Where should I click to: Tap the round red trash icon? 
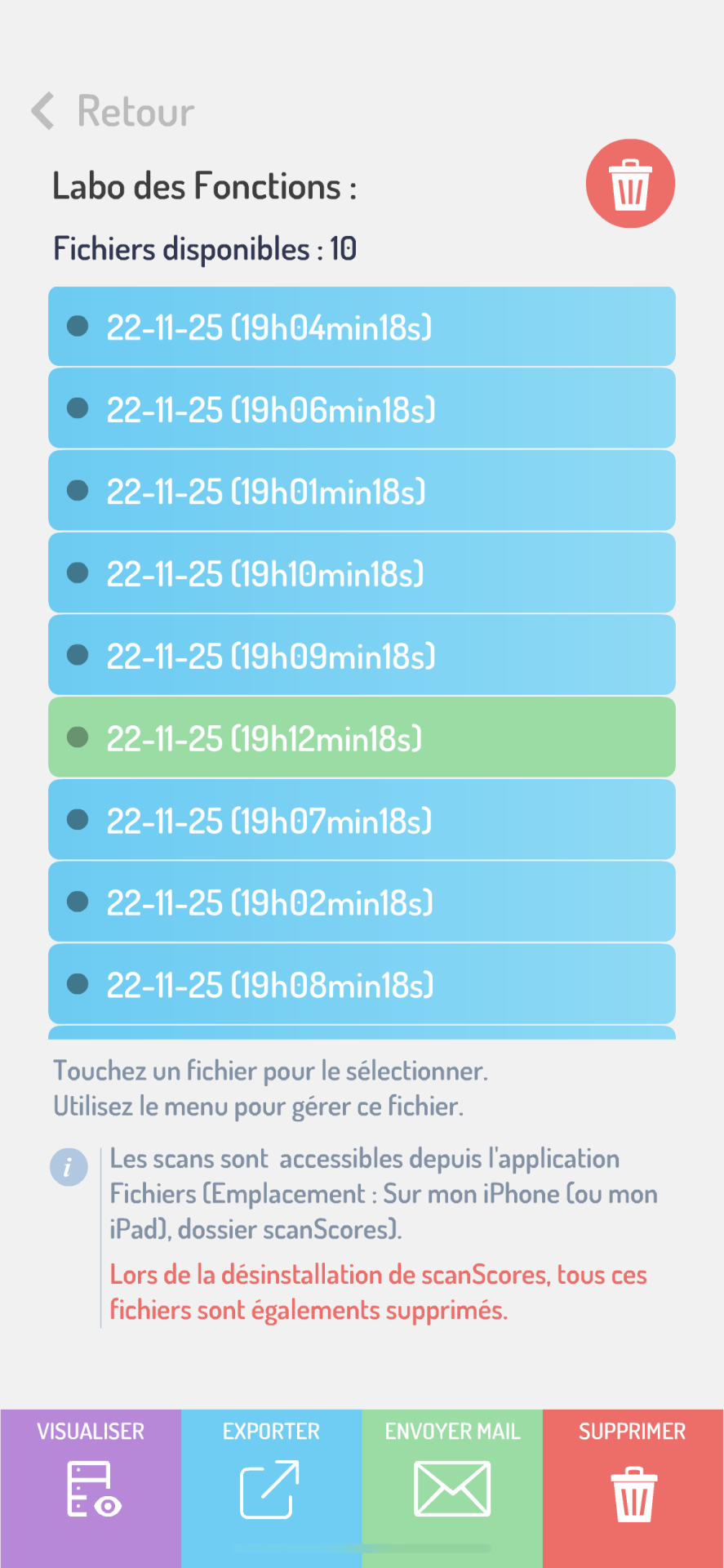coord(630,184)
